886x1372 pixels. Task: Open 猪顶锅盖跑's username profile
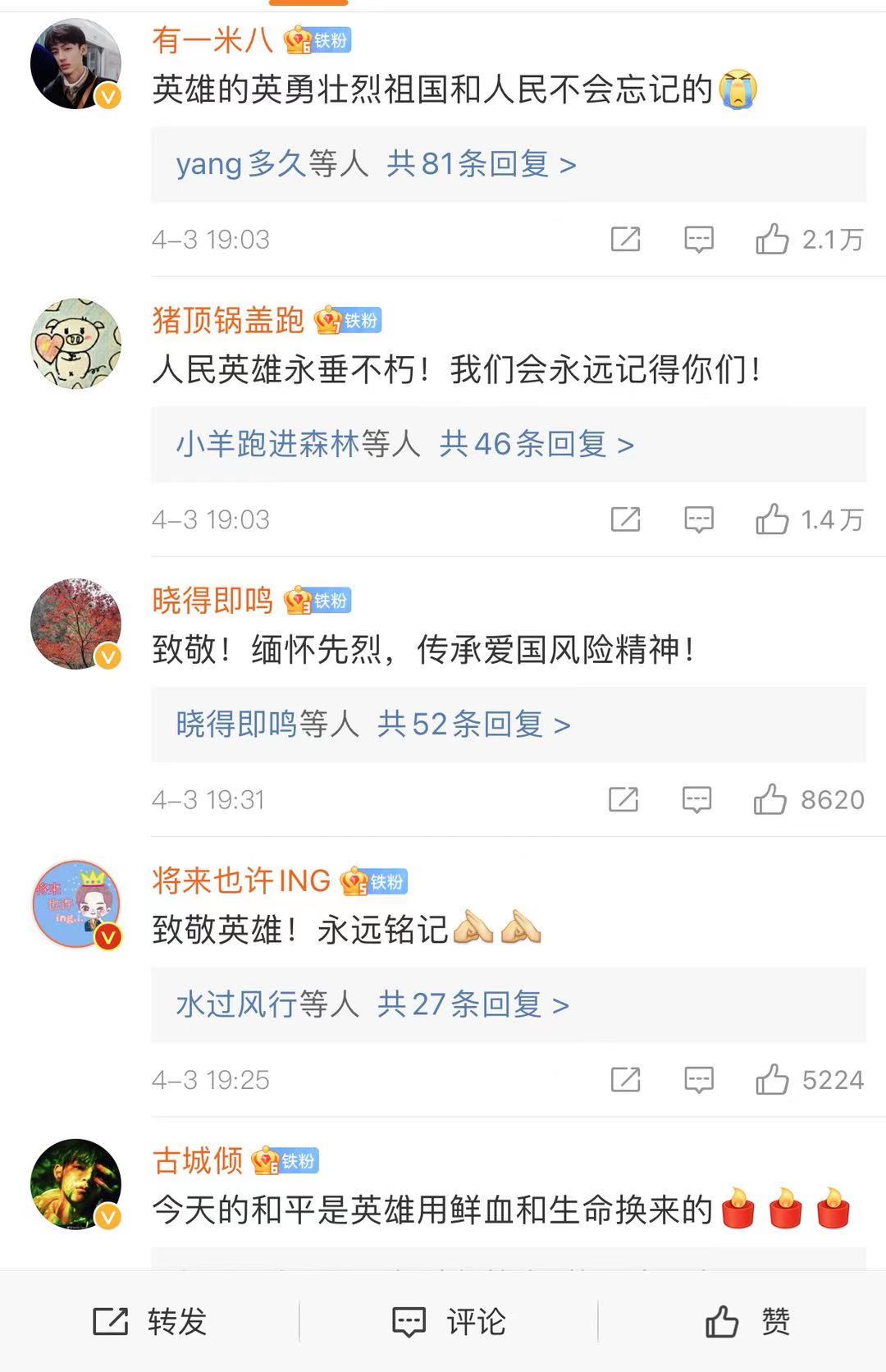(x=228, y=320)
